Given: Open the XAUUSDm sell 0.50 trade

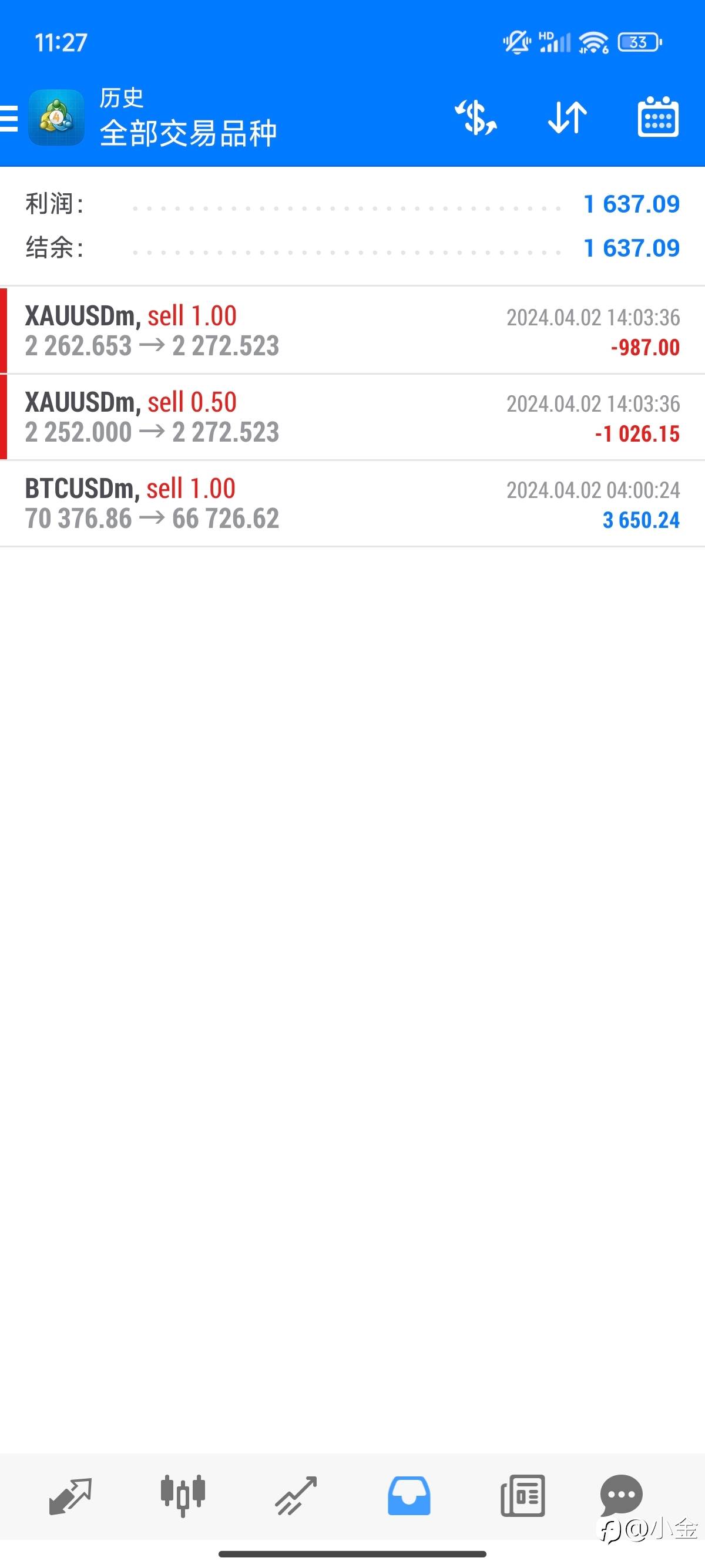Looking at the screenshot, I should (x=352, y=417).
